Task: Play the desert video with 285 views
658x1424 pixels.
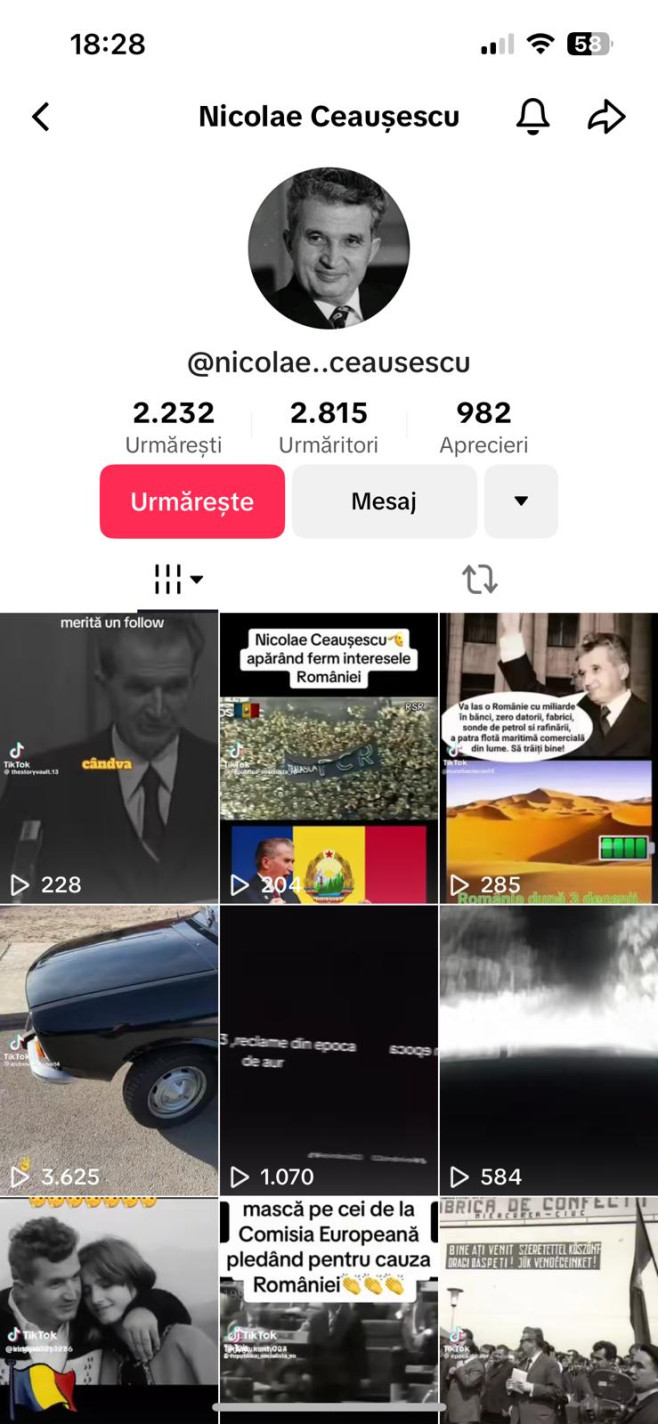Action: click(548, 758)
